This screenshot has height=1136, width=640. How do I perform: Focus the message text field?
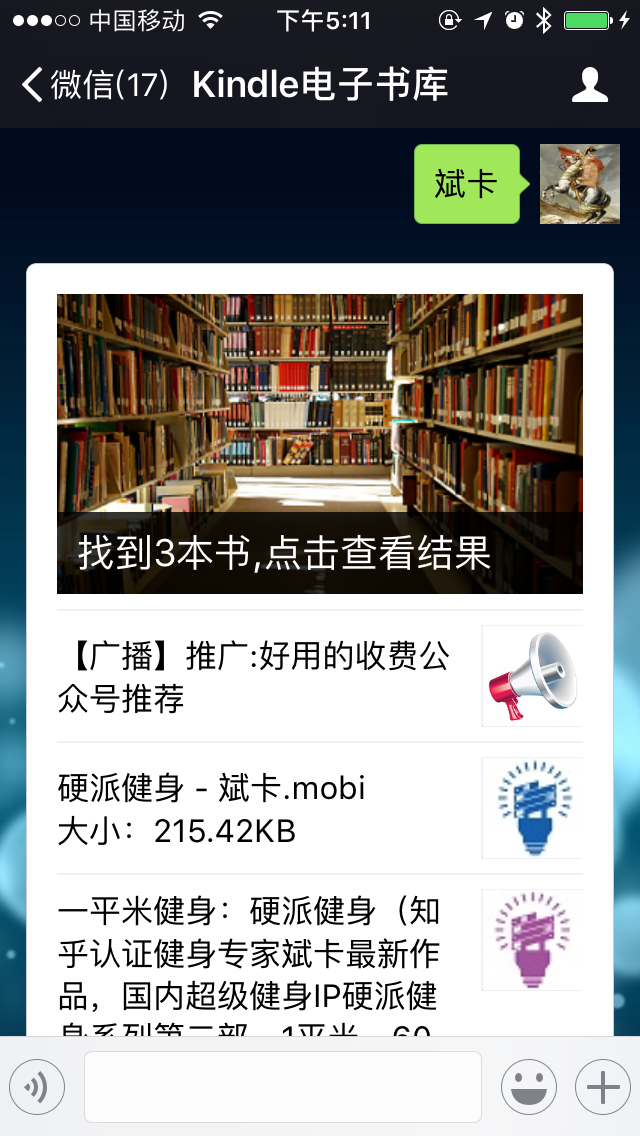tap(283, 1086)
